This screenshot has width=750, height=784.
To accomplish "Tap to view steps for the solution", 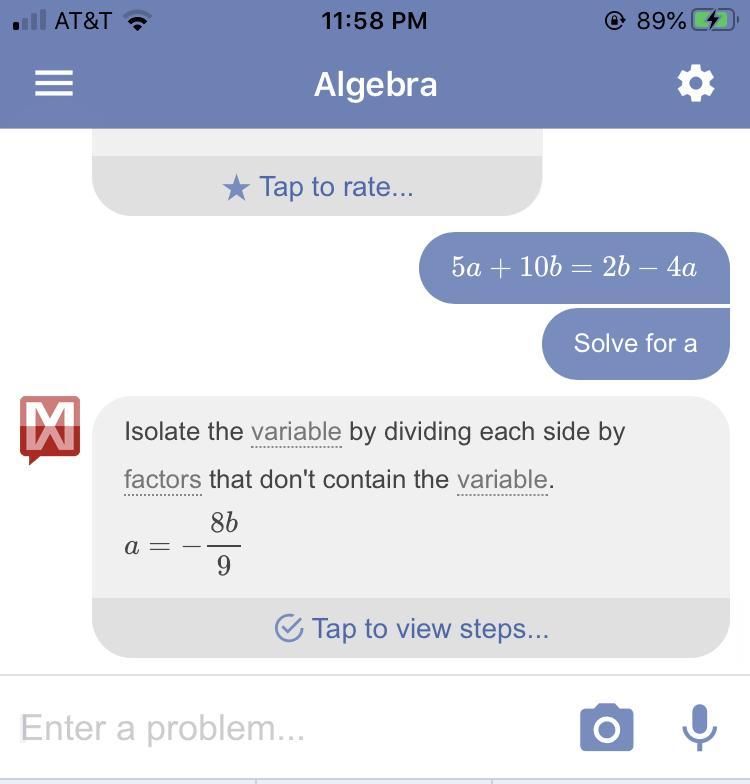I will coord(411,628).
